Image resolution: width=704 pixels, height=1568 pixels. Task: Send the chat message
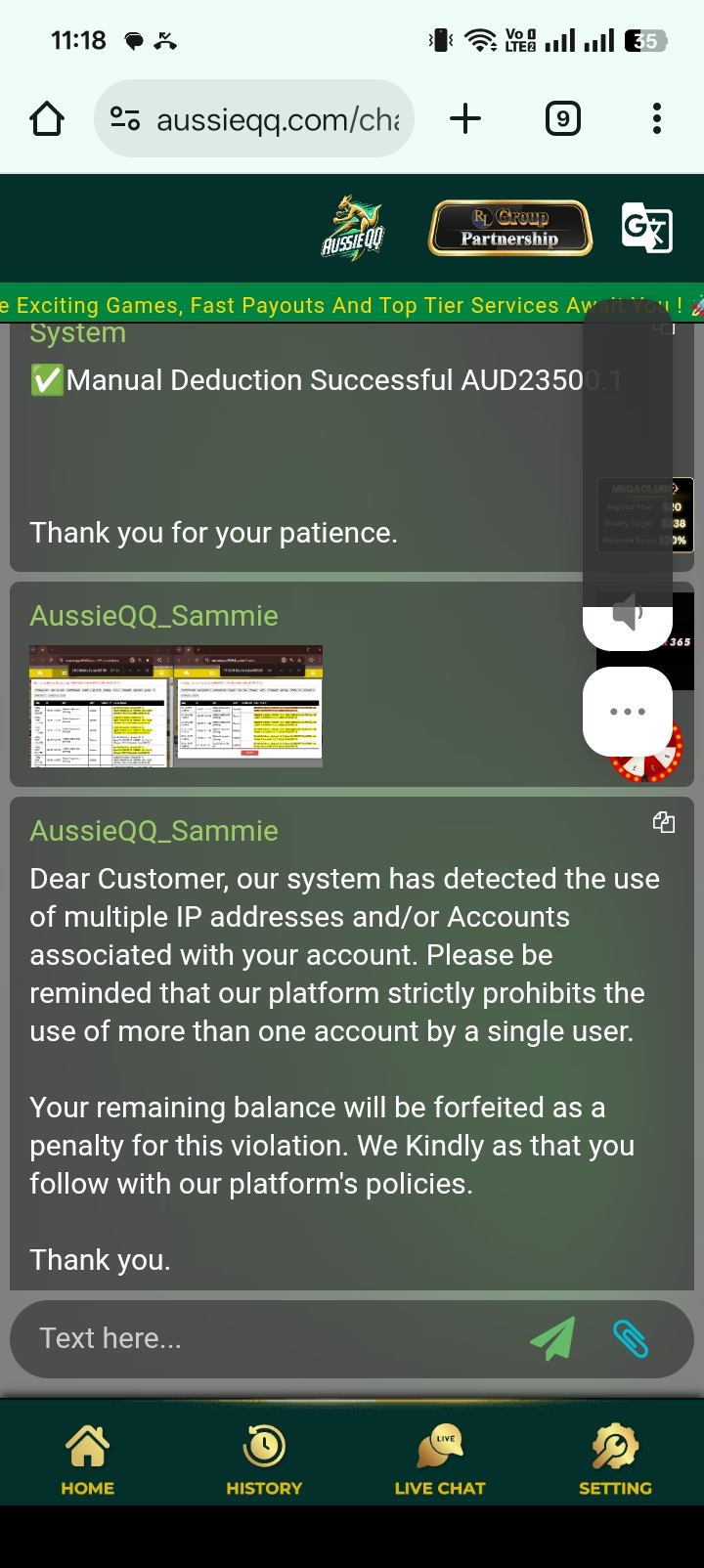[552, 1338]
